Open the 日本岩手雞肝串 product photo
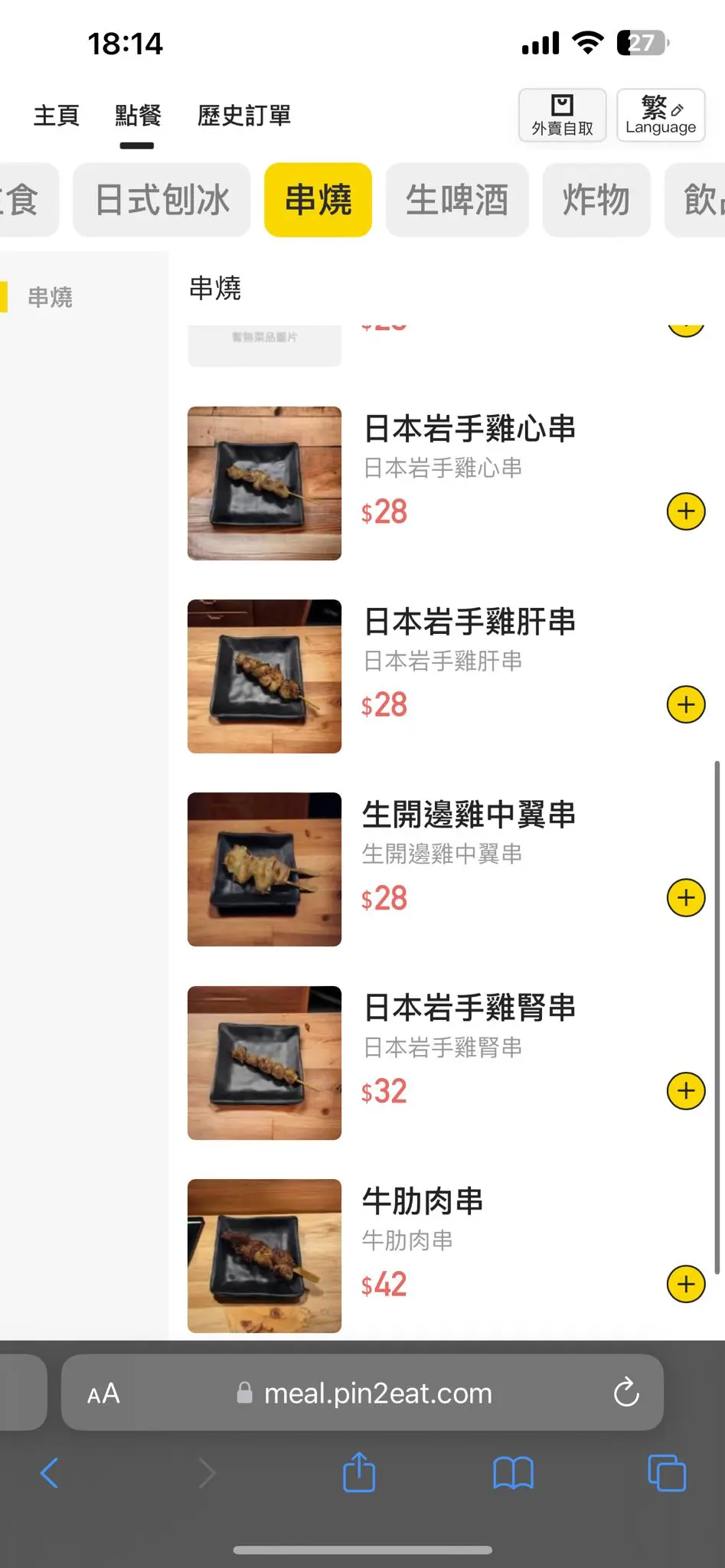Image resolution: width=725 pixels, height=1568 pixels. [x=264, y=676]
